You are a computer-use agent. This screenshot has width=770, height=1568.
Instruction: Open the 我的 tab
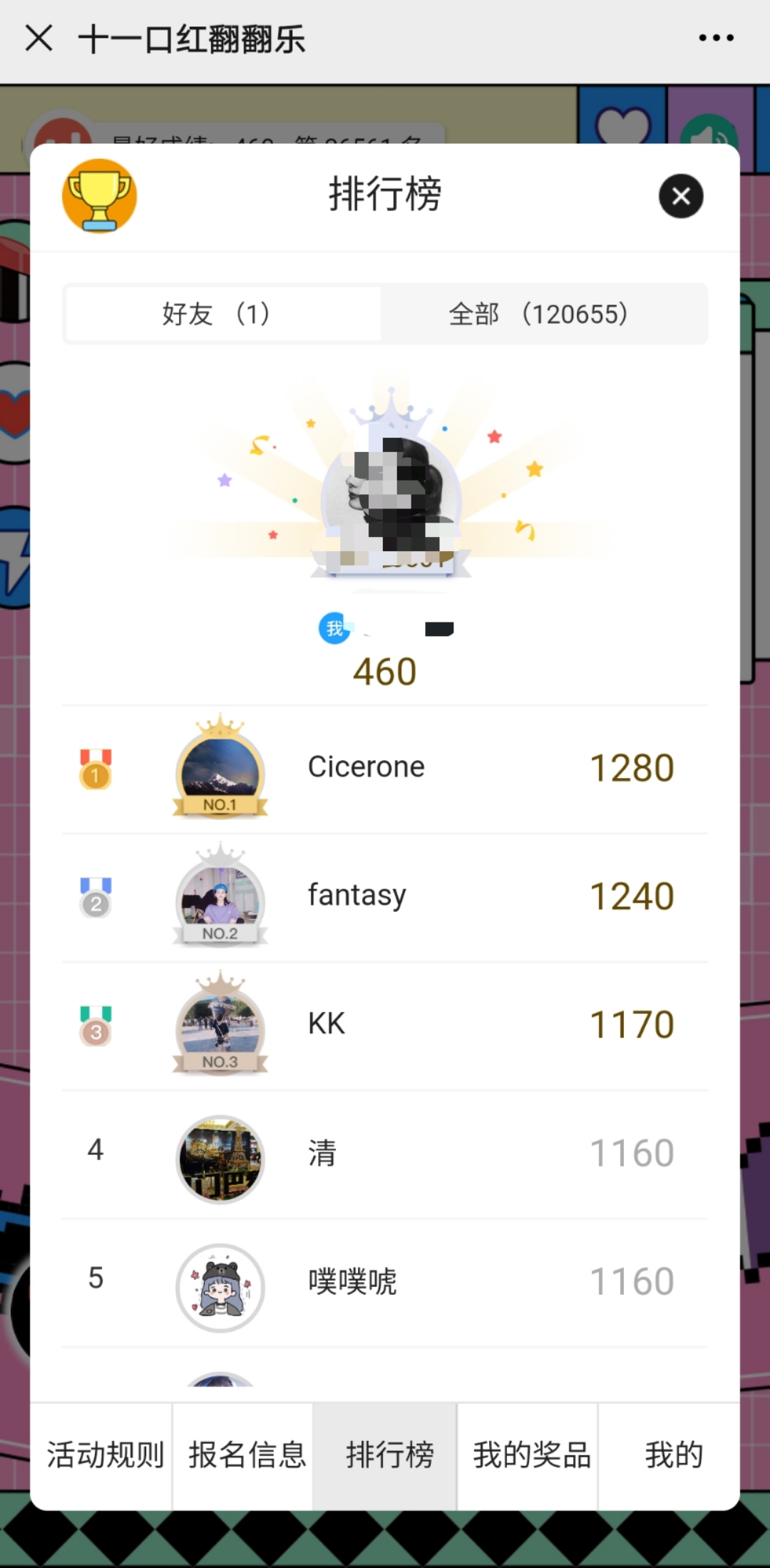(672, 1455)
